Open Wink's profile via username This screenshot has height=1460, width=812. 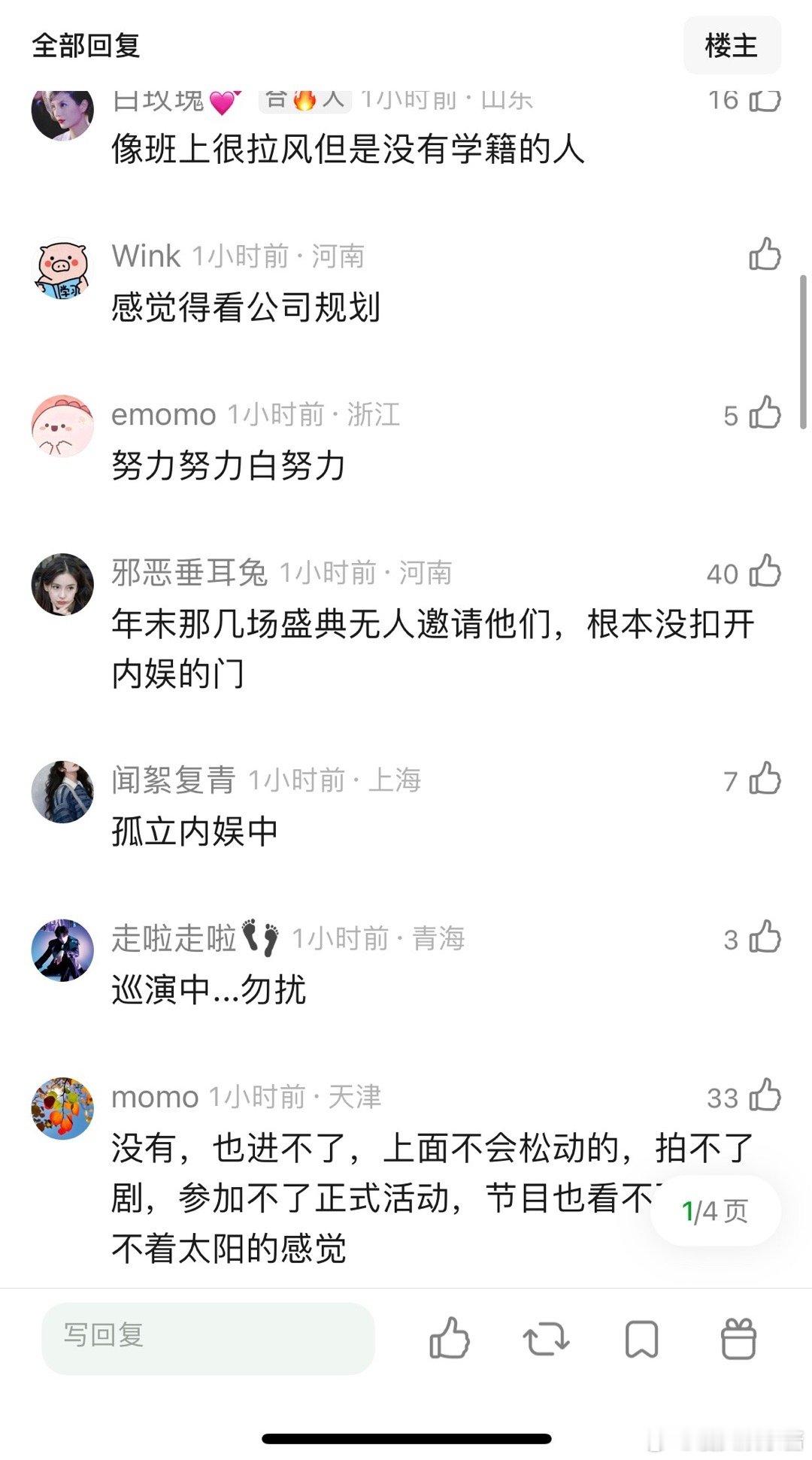(x=144, y=256)
